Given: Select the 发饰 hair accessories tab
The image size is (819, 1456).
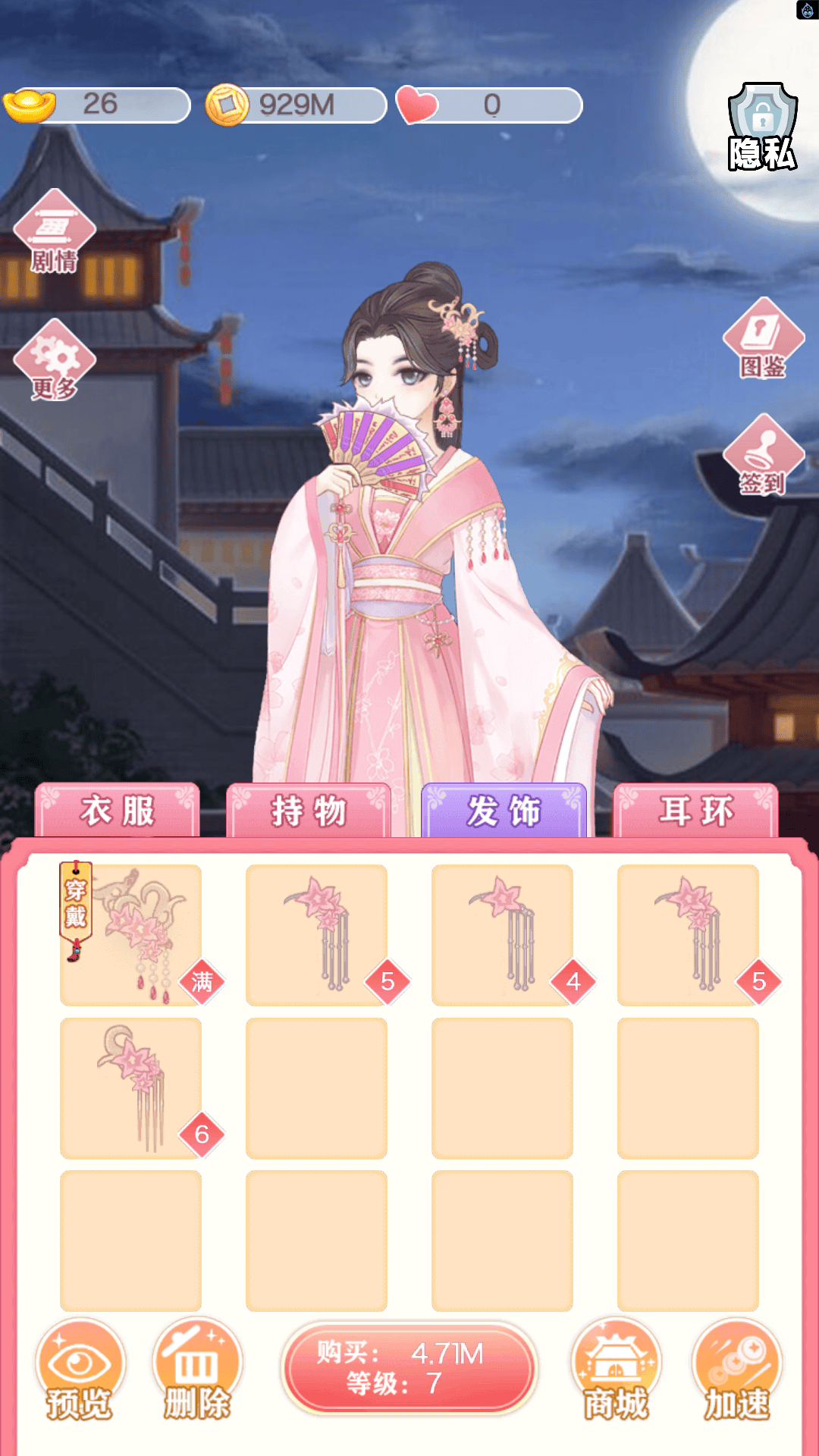Looking at the screenshot, I should [x=504, y=810].
